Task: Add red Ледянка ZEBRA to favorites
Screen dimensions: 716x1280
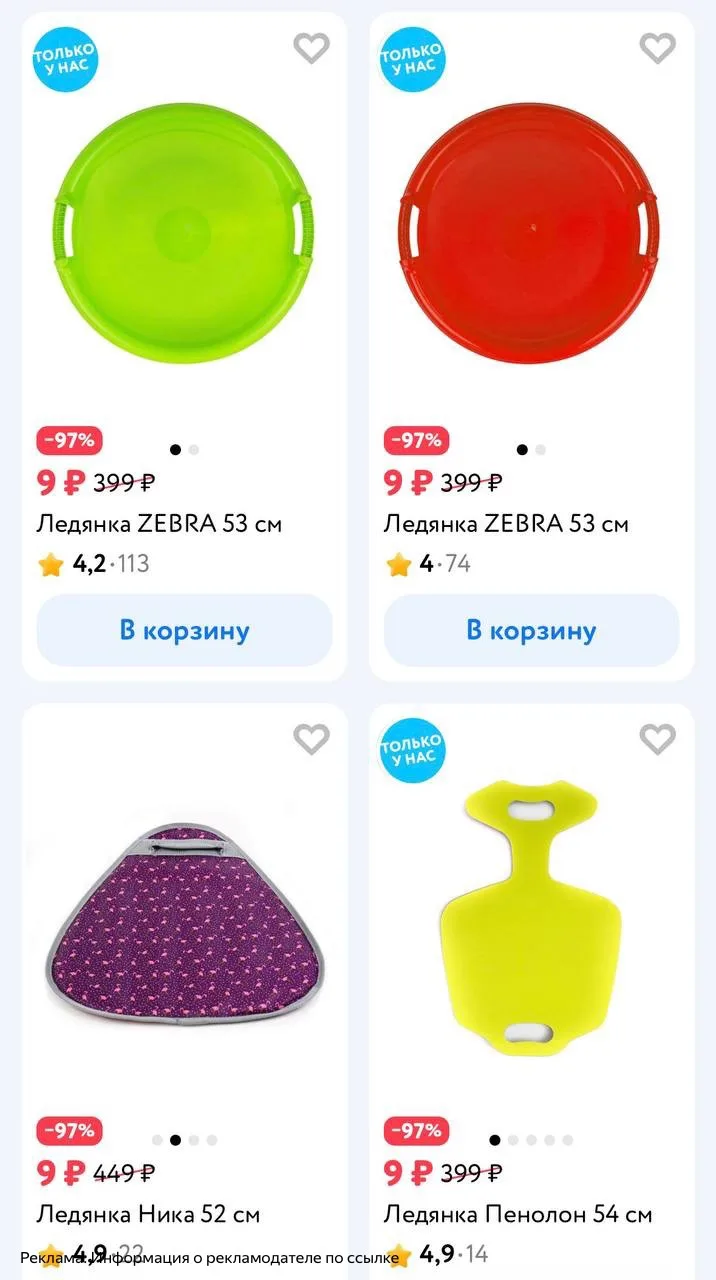Action: [x=657, y=47]
